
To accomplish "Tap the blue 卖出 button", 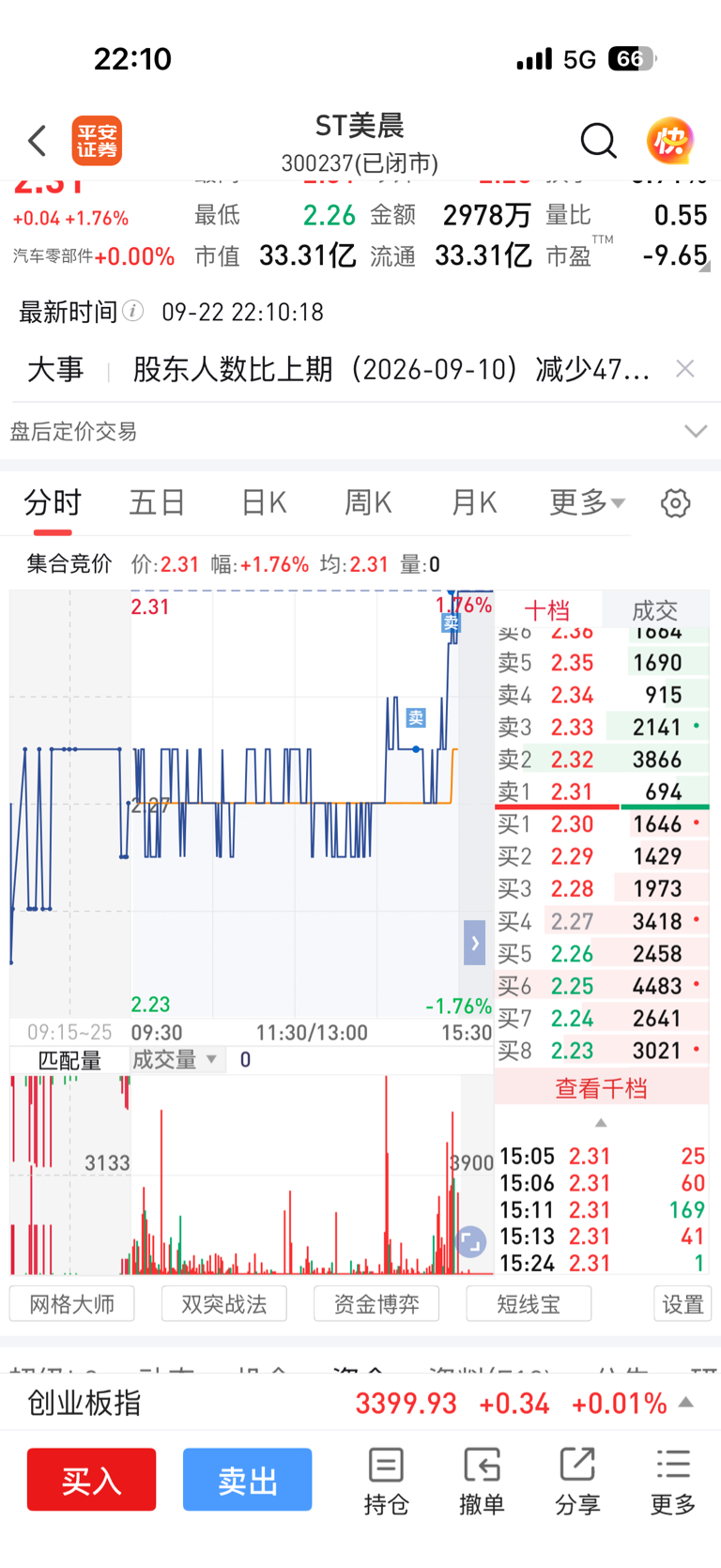I will 247,1480.
